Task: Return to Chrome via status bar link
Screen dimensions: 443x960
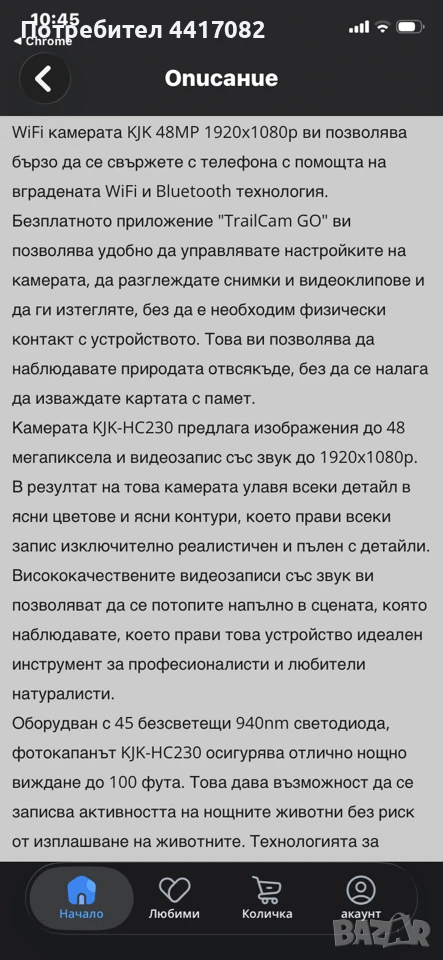Action: pos(42,41)
